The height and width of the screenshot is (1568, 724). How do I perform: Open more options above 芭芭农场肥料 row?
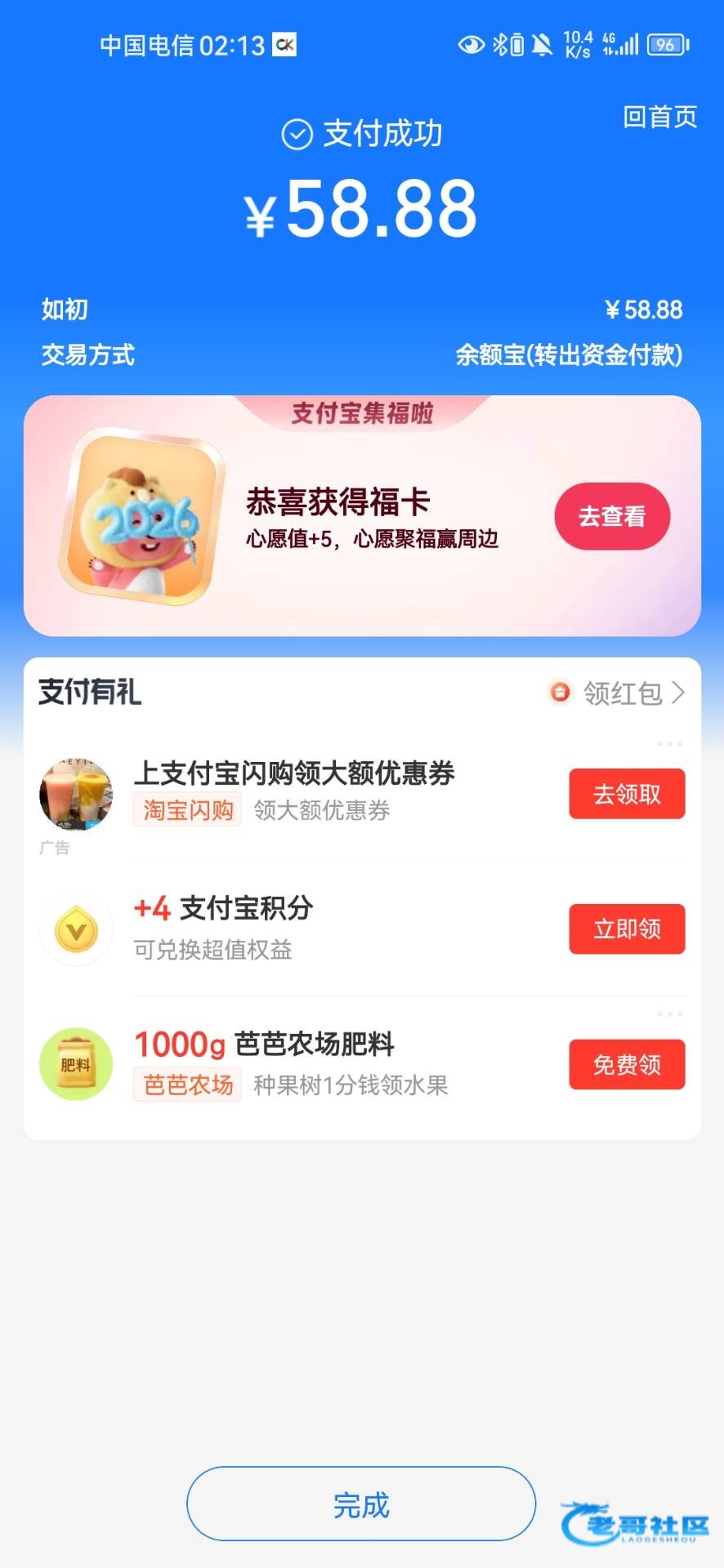[x=669, y=1013]
